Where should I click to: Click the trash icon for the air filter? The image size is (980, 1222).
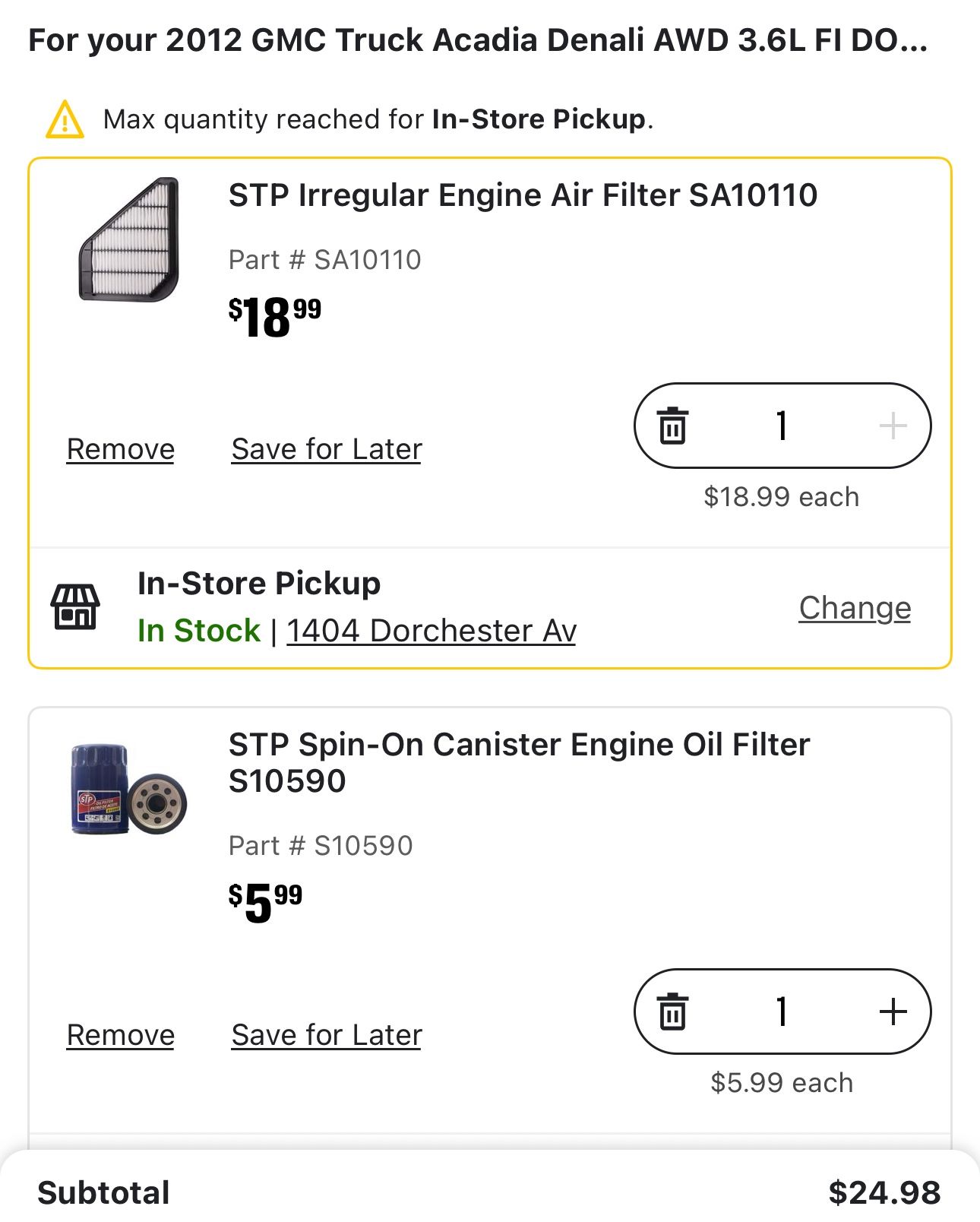point(672,426)
